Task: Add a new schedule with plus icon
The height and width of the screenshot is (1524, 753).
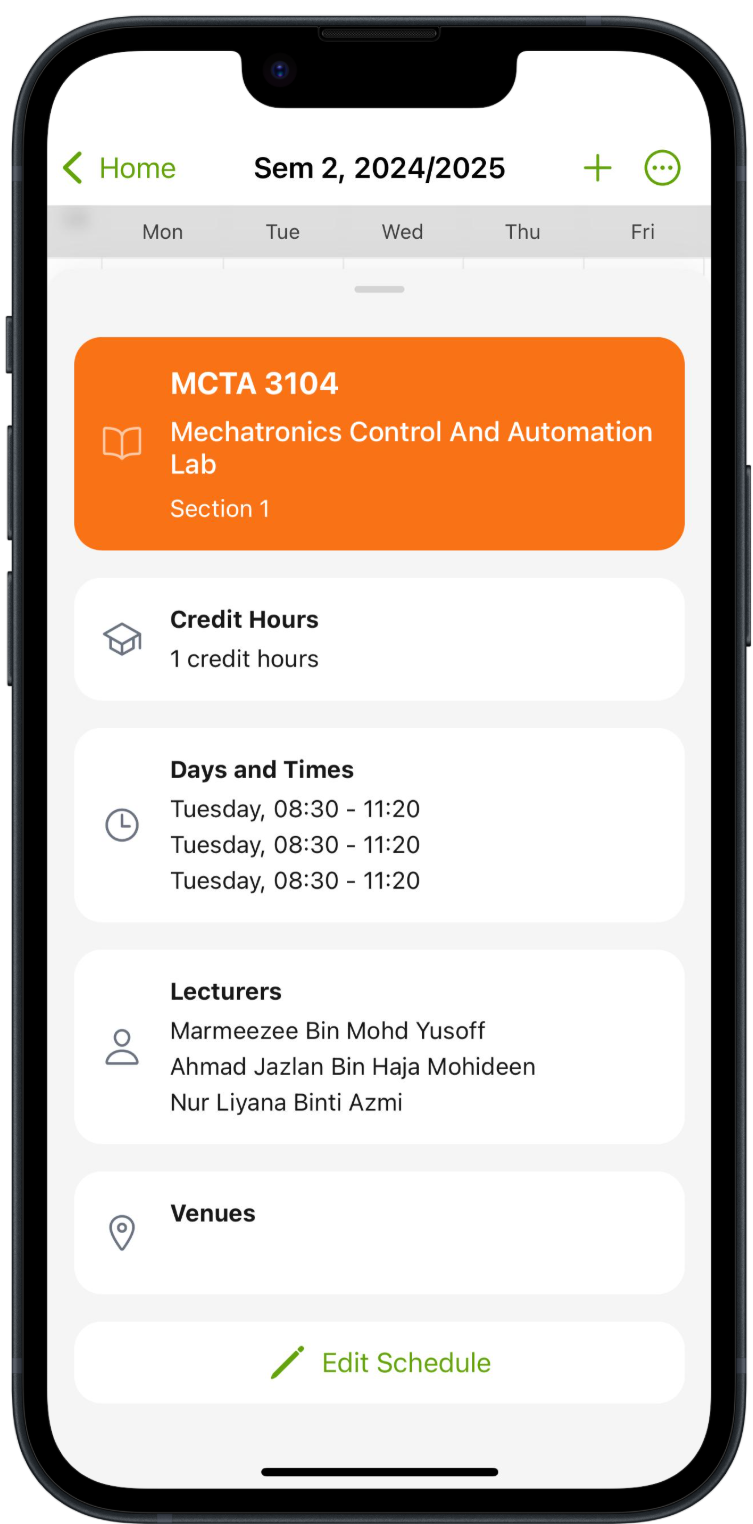Action: click(x=597, y=168)
